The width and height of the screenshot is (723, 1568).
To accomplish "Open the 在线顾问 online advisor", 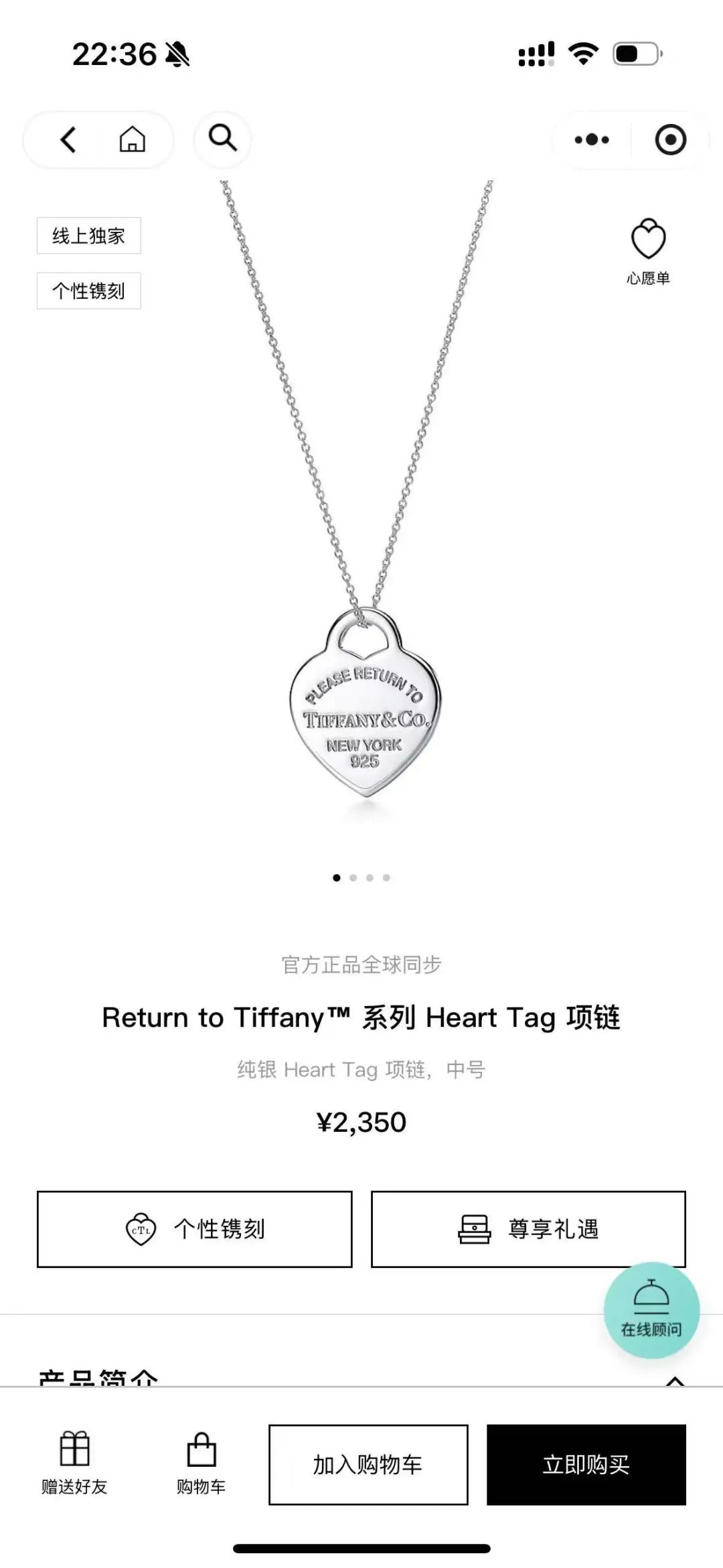I will (651, 1310).
